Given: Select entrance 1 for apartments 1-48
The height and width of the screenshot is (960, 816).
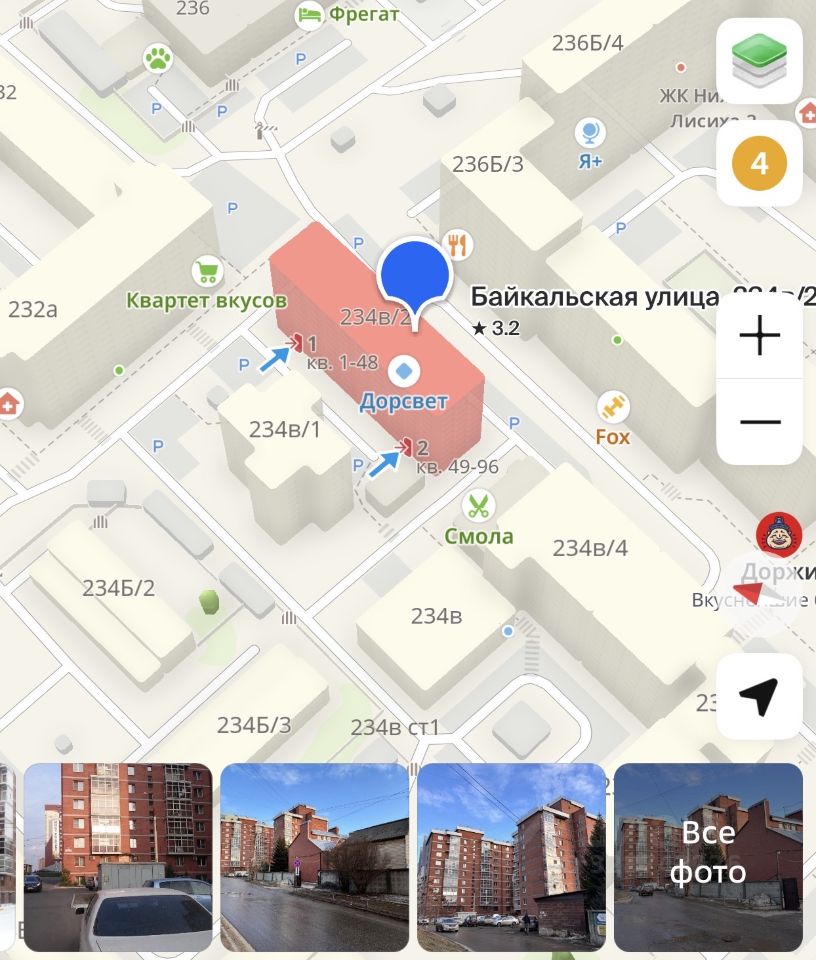Looking at the screenshot, I should pyautogui.click(x=297, y=345).
